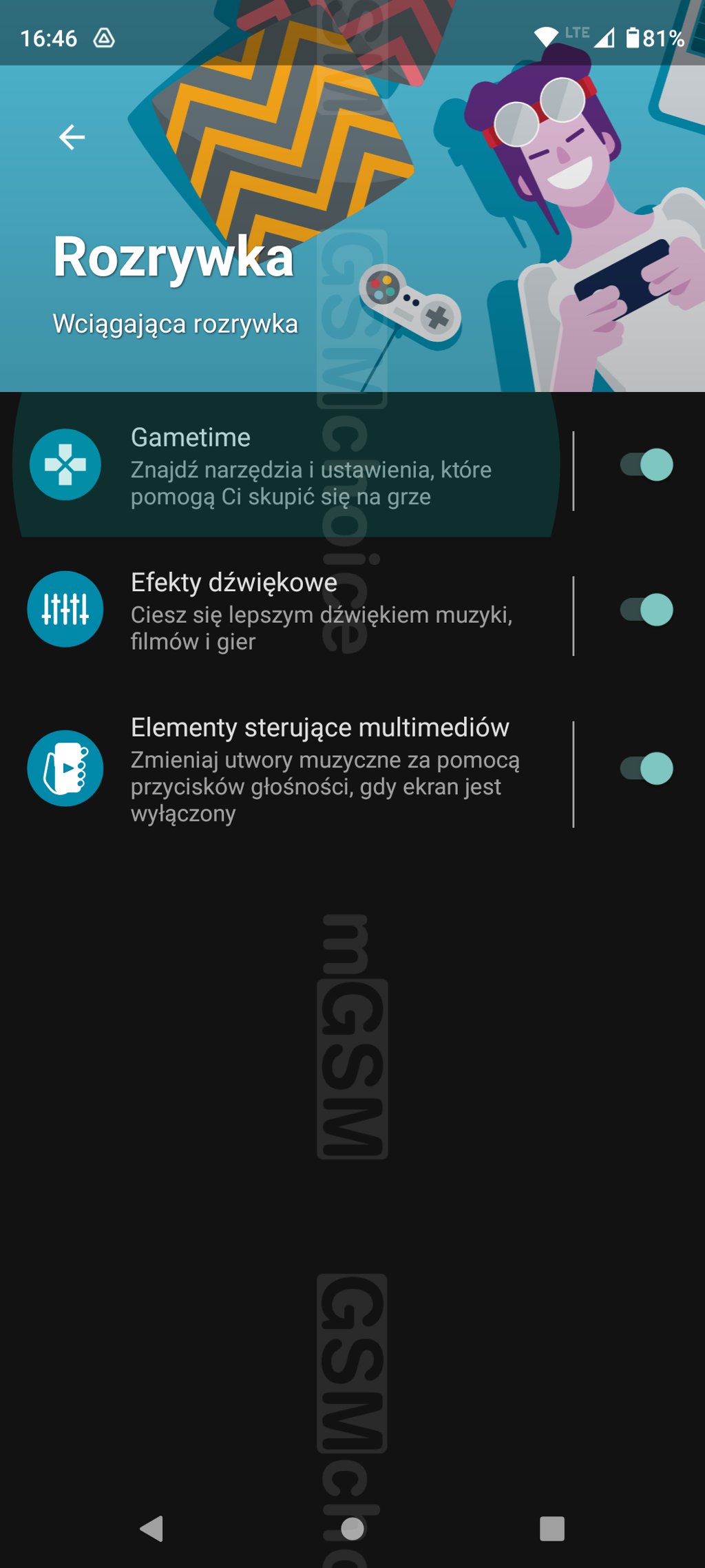Open Gametime settings row
The width and height of the screenshot is (705, 1568).
point(289,466)
